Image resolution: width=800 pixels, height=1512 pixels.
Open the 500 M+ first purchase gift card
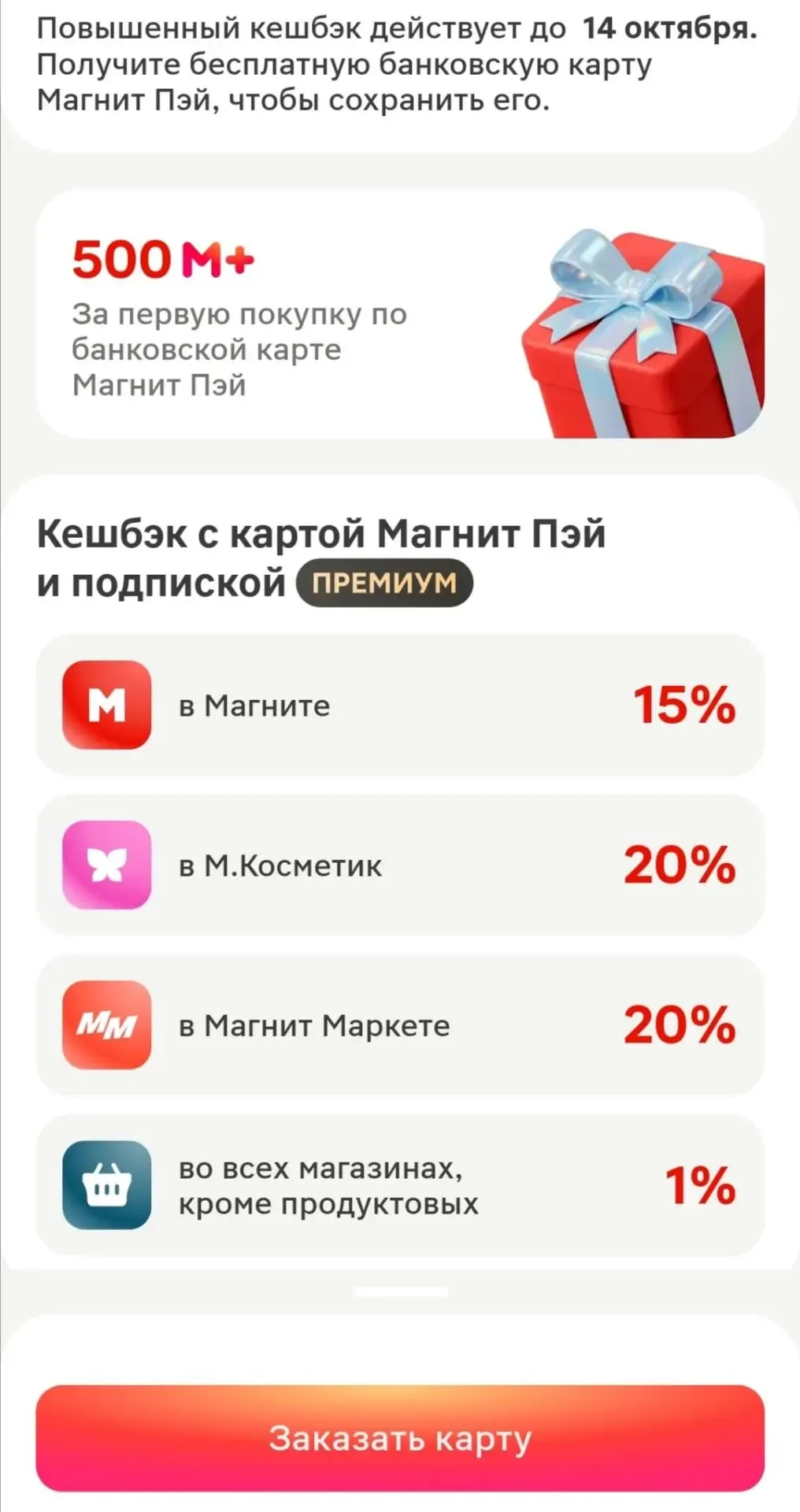point(400,313)
